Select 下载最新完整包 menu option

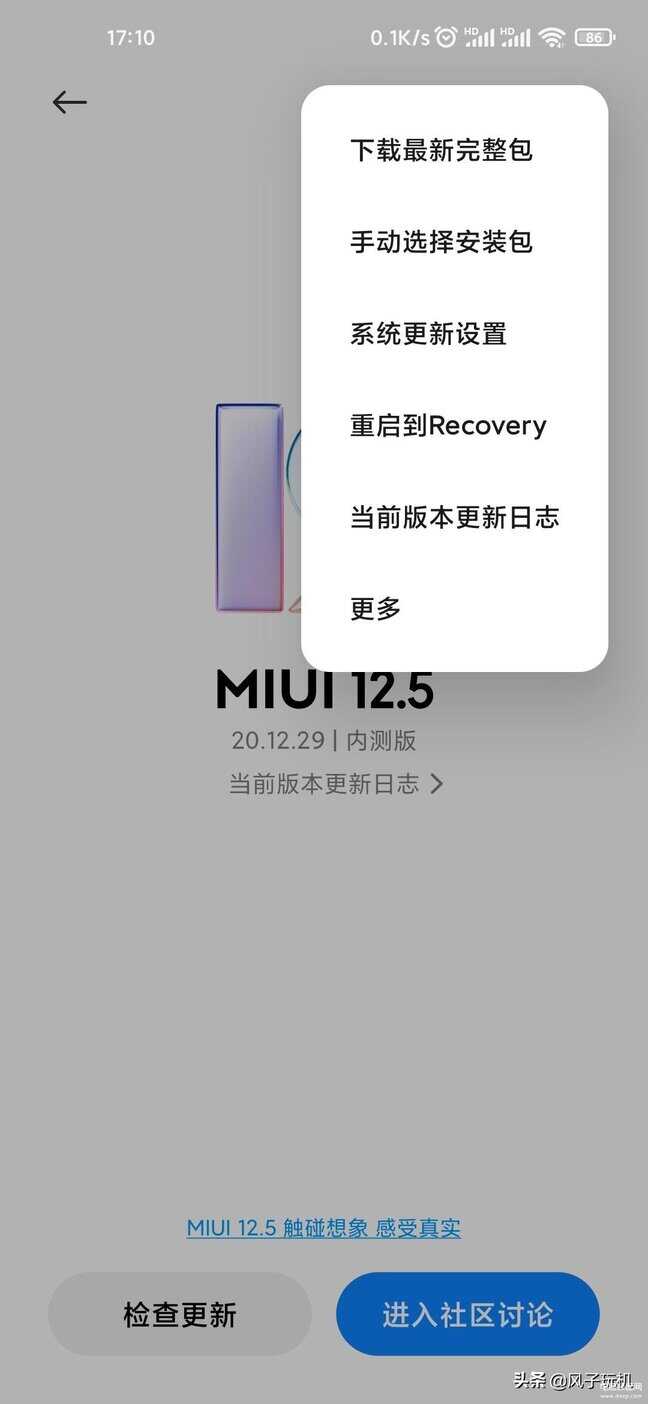[441, 150]
